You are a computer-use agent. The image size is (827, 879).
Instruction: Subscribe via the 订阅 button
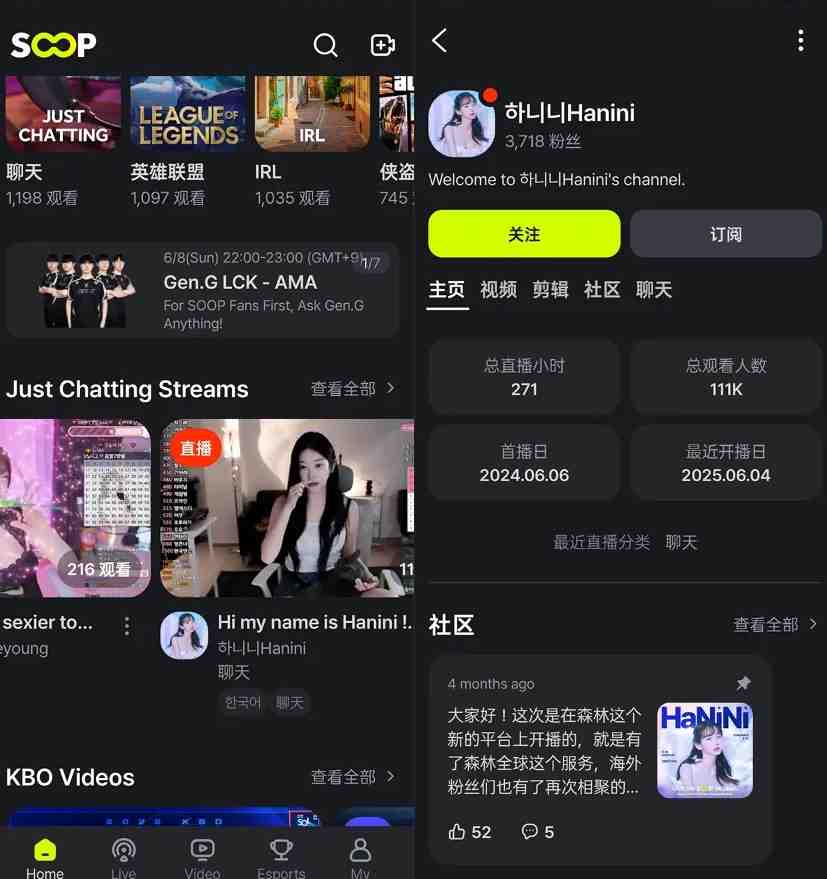pyautogui.click(x=725, y=234)
